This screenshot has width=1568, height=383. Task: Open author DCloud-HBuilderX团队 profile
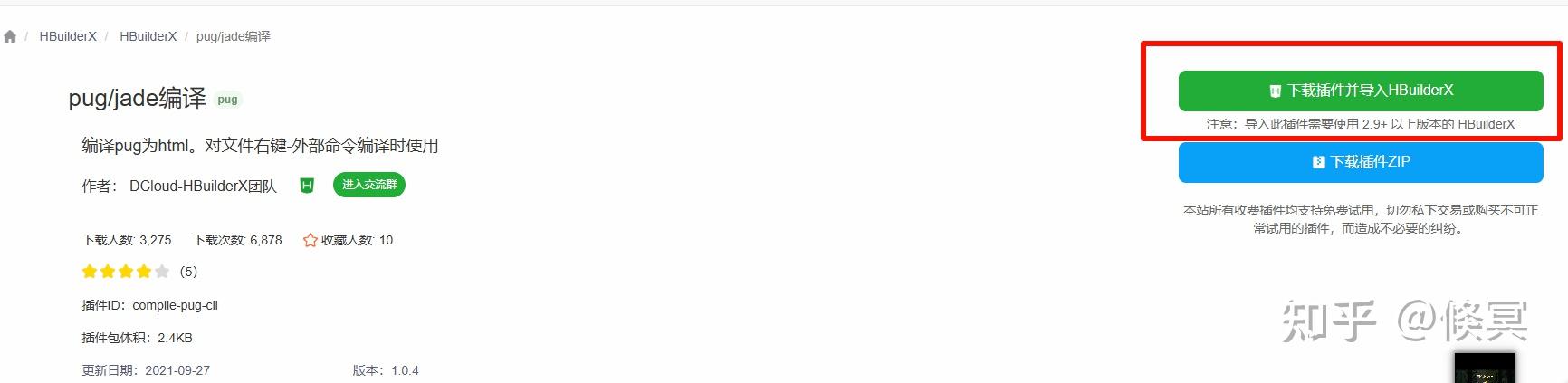203,186
